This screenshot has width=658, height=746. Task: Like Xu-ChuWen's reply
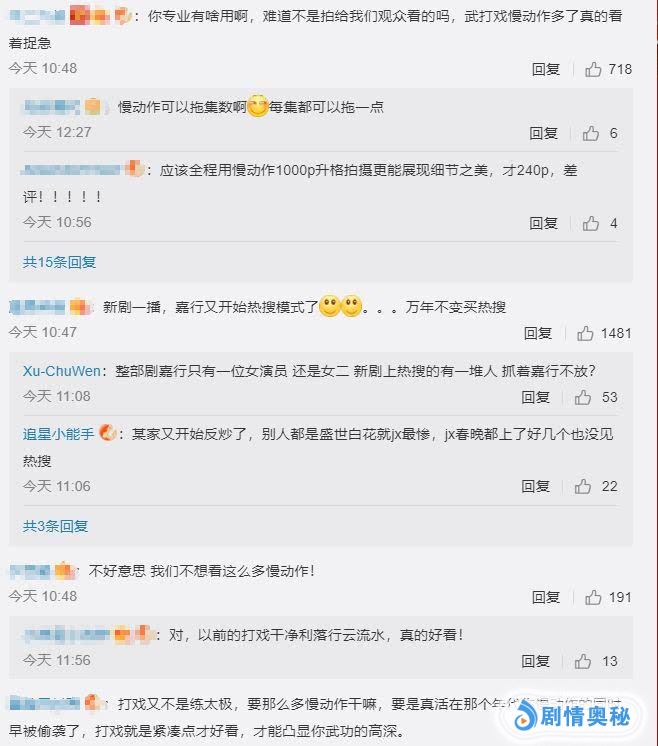tap(584, 397)
